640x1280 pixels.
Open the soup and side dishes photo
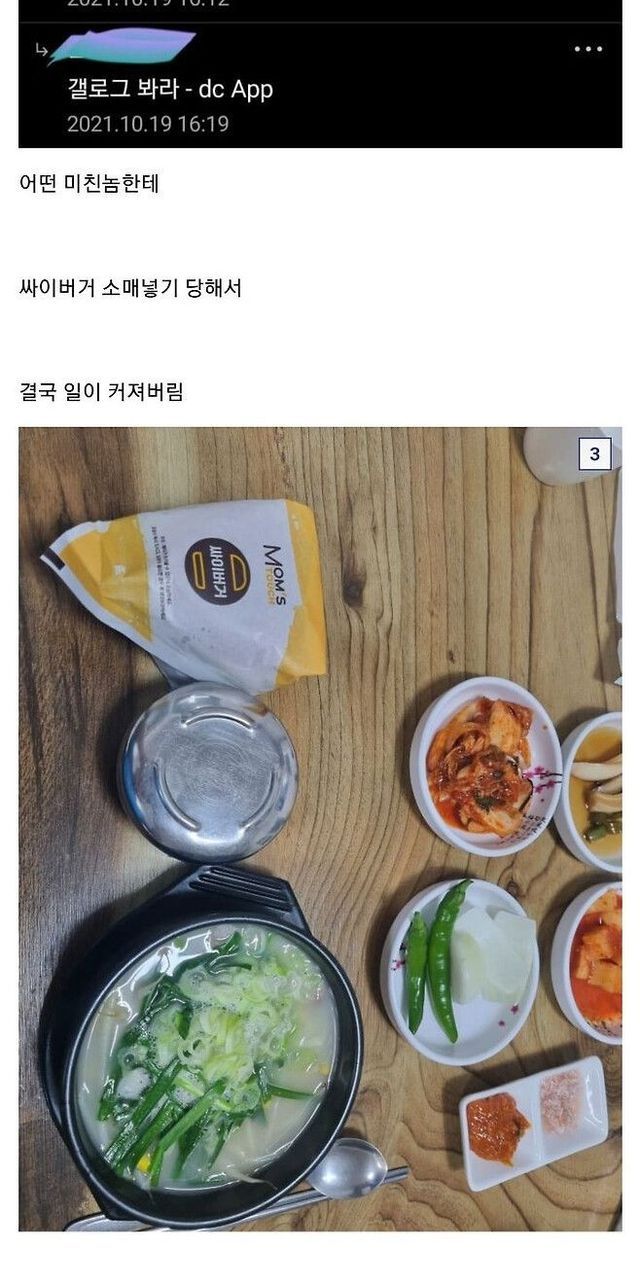coord(320,828)
